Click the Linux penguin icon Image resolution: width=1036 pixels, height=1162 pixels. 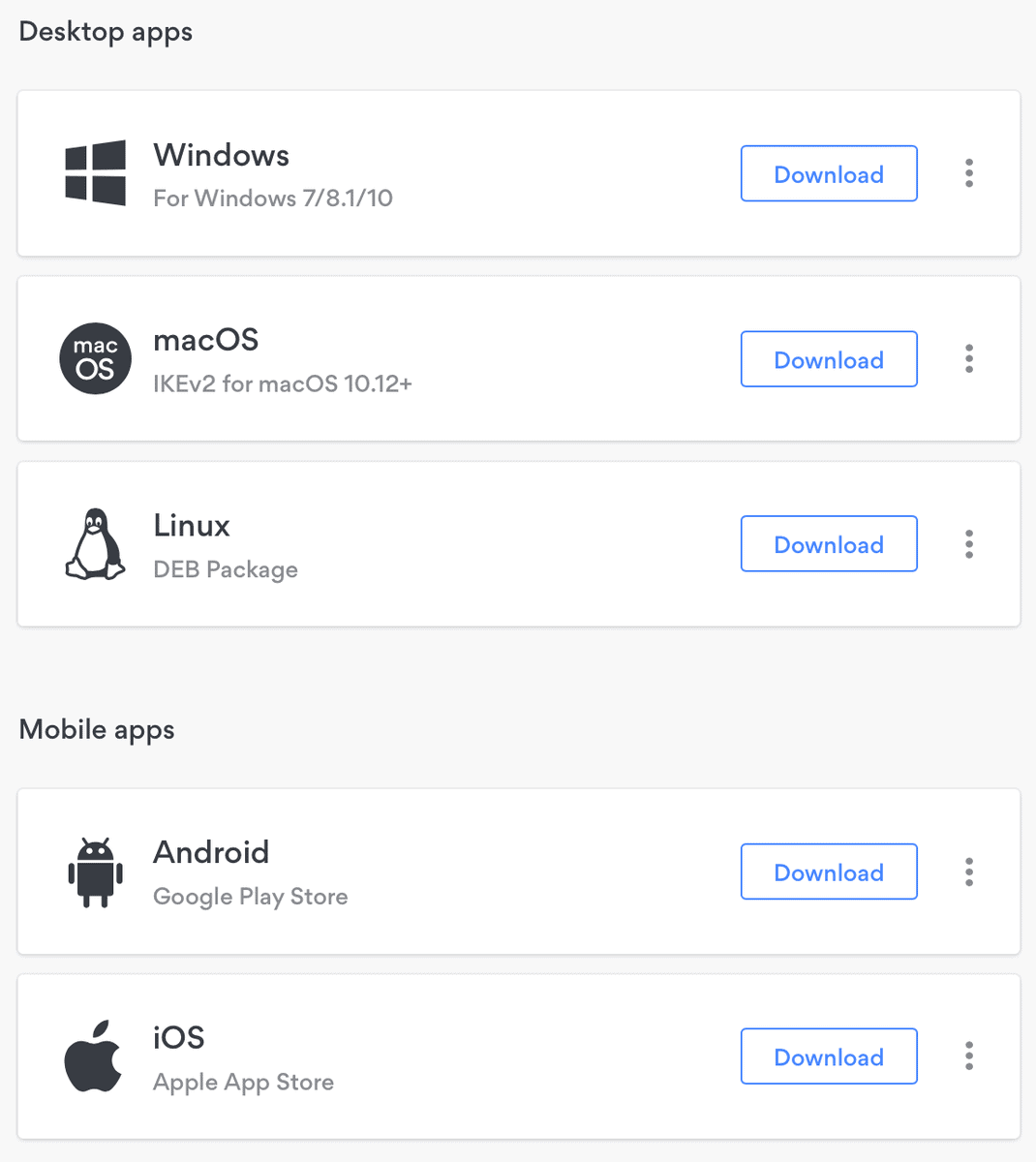[x=95, y=544]
